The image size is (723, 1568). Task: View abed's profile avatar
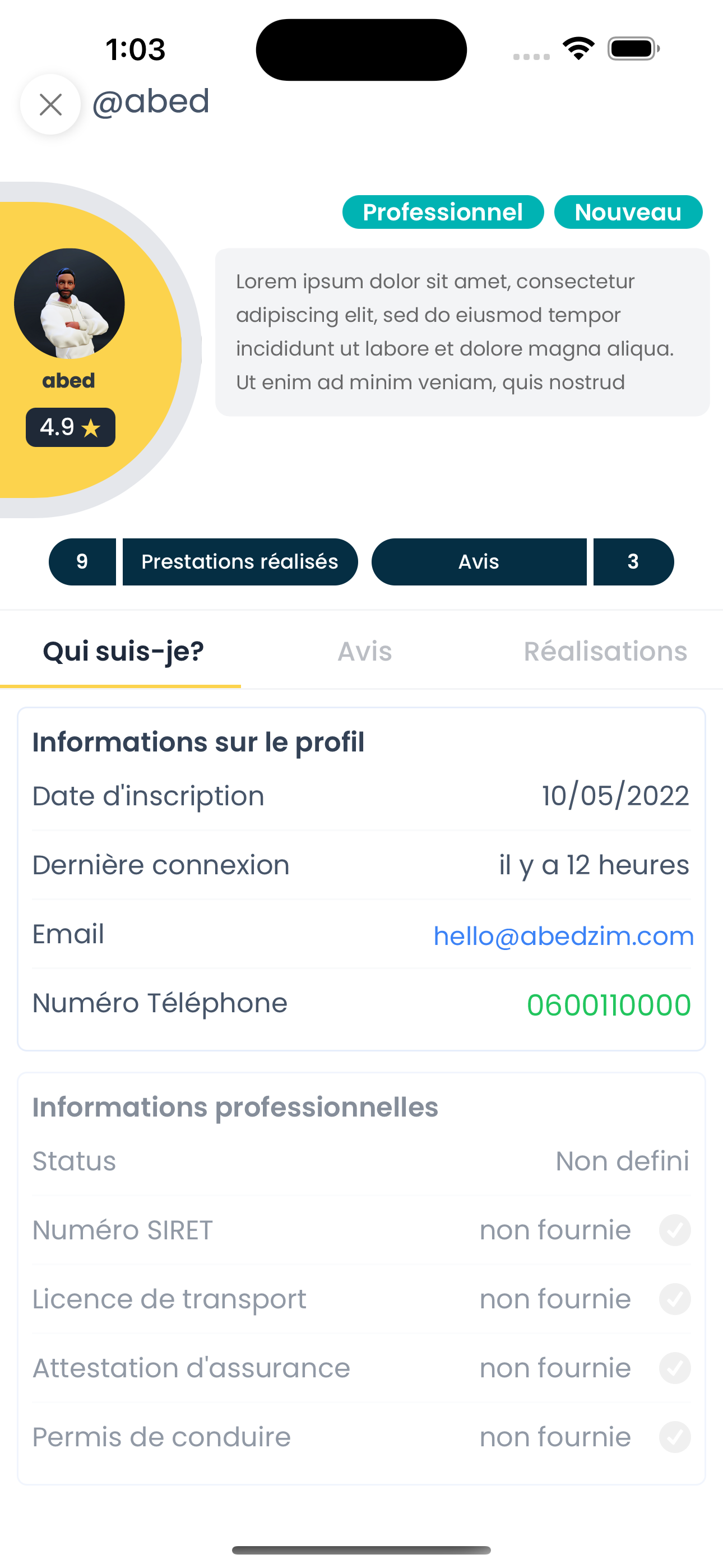[x=69, y=303]
